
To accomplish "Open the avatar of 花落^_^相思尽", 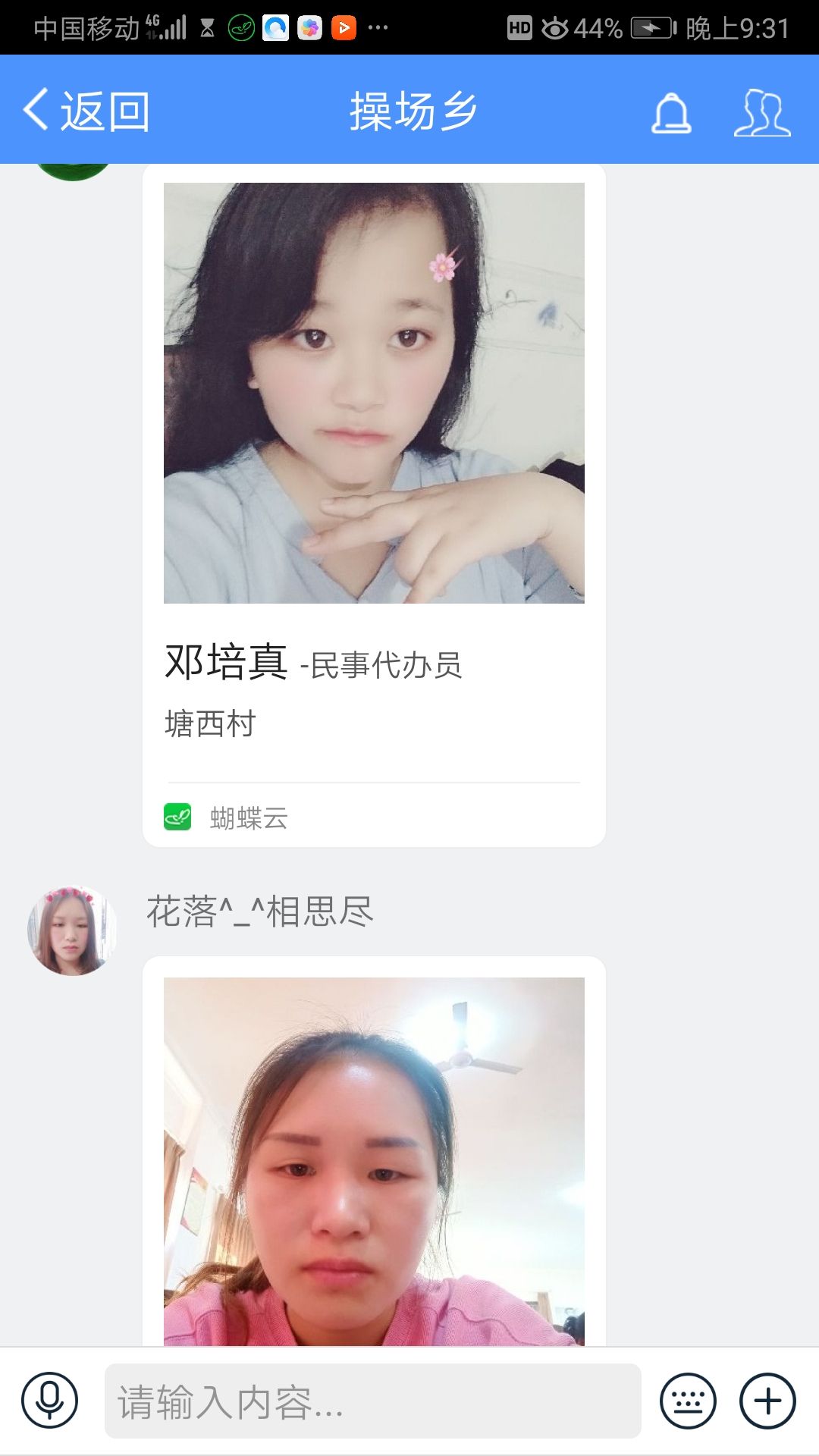I will click(72, 930).
